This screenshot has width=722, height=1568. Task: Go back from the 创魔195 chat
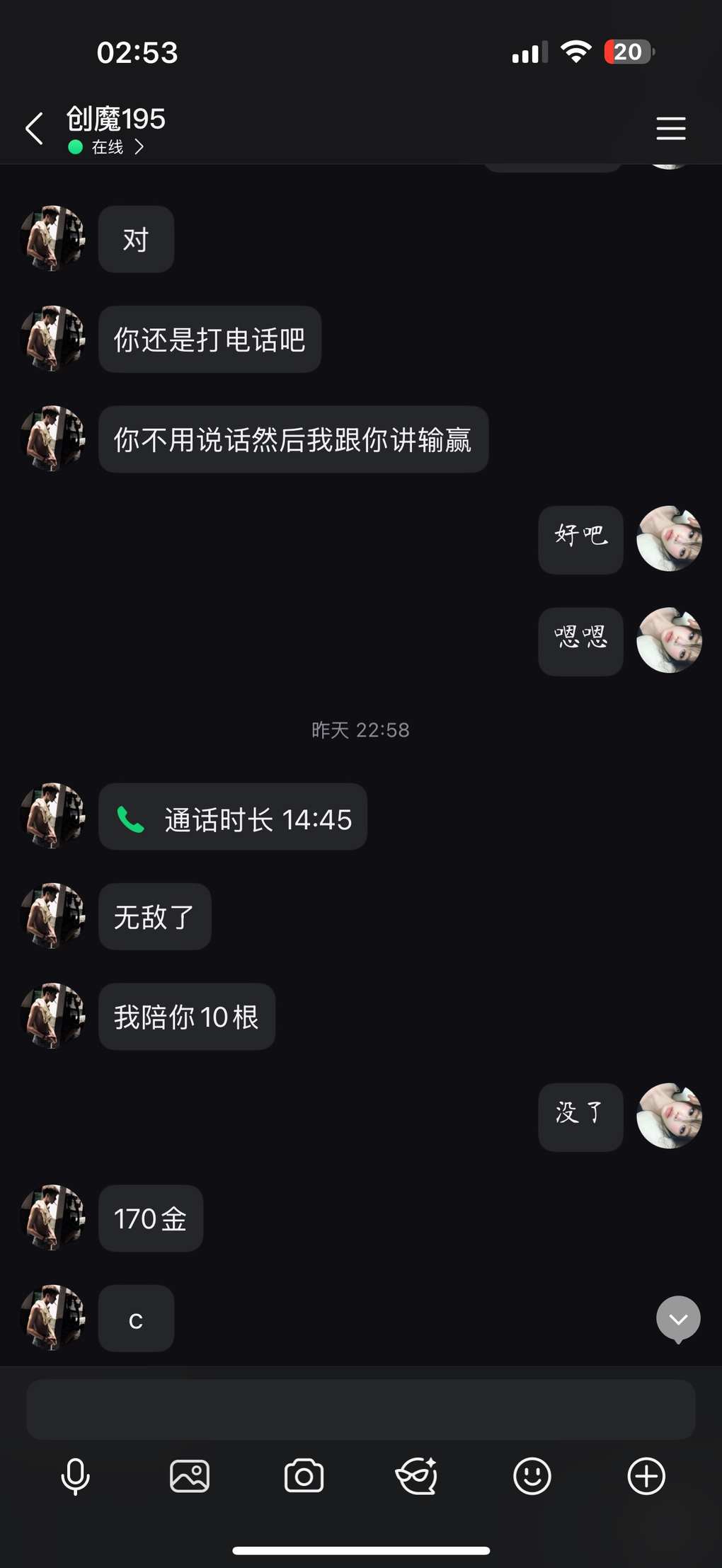point(34,129)
